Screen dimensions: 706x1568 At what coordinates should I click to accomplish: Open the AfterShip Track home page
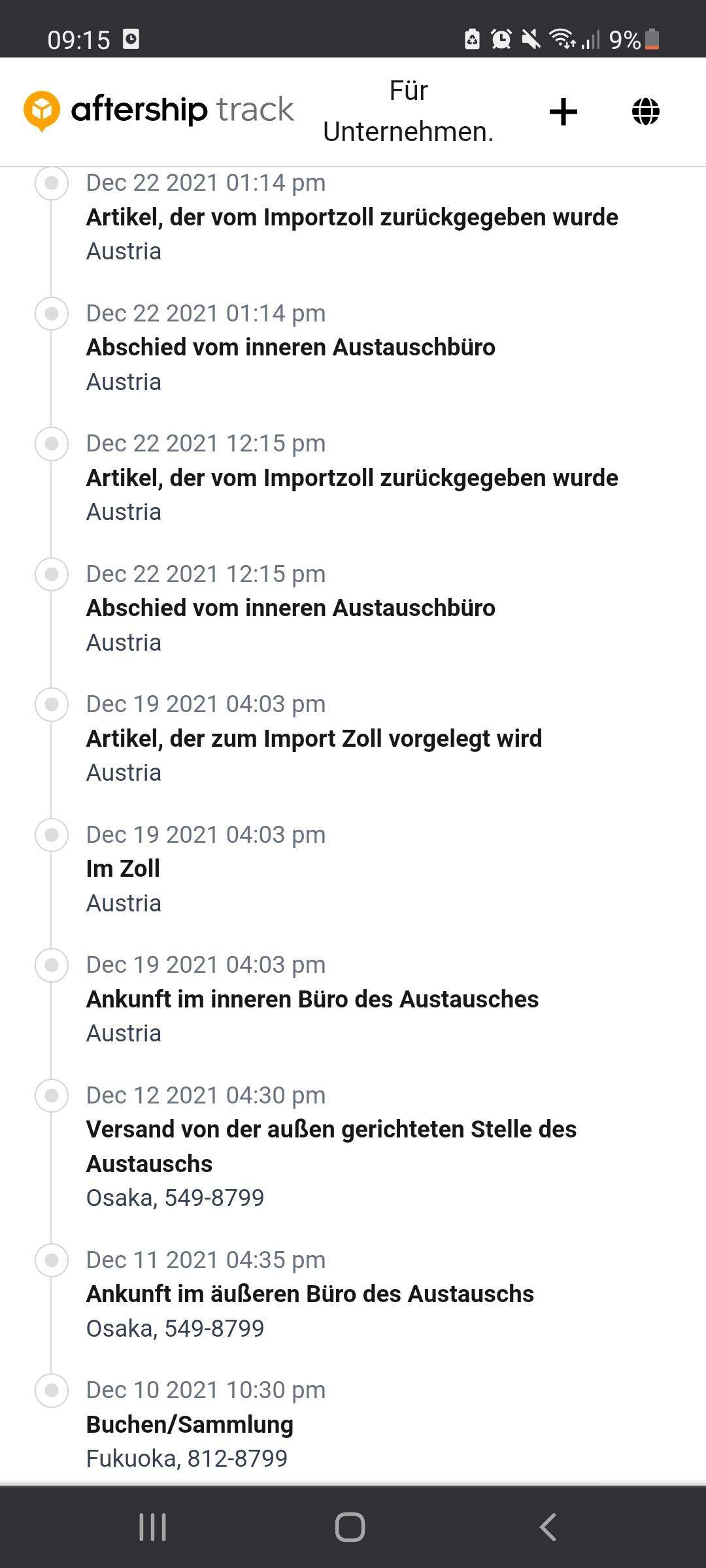click(x=159, y=110)
